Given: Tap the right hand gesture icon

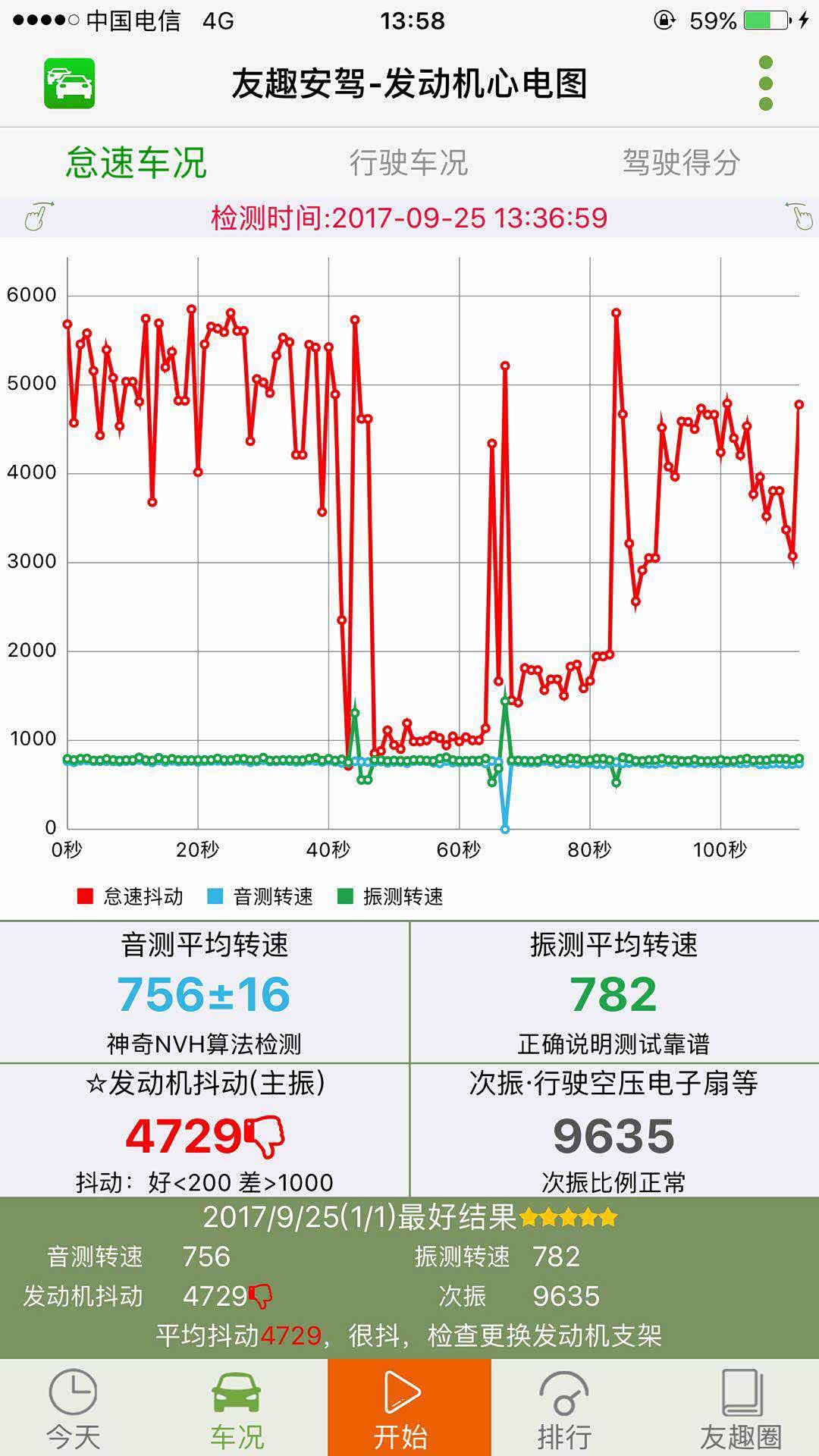Looking at the screenshot, I should point(799,217).
